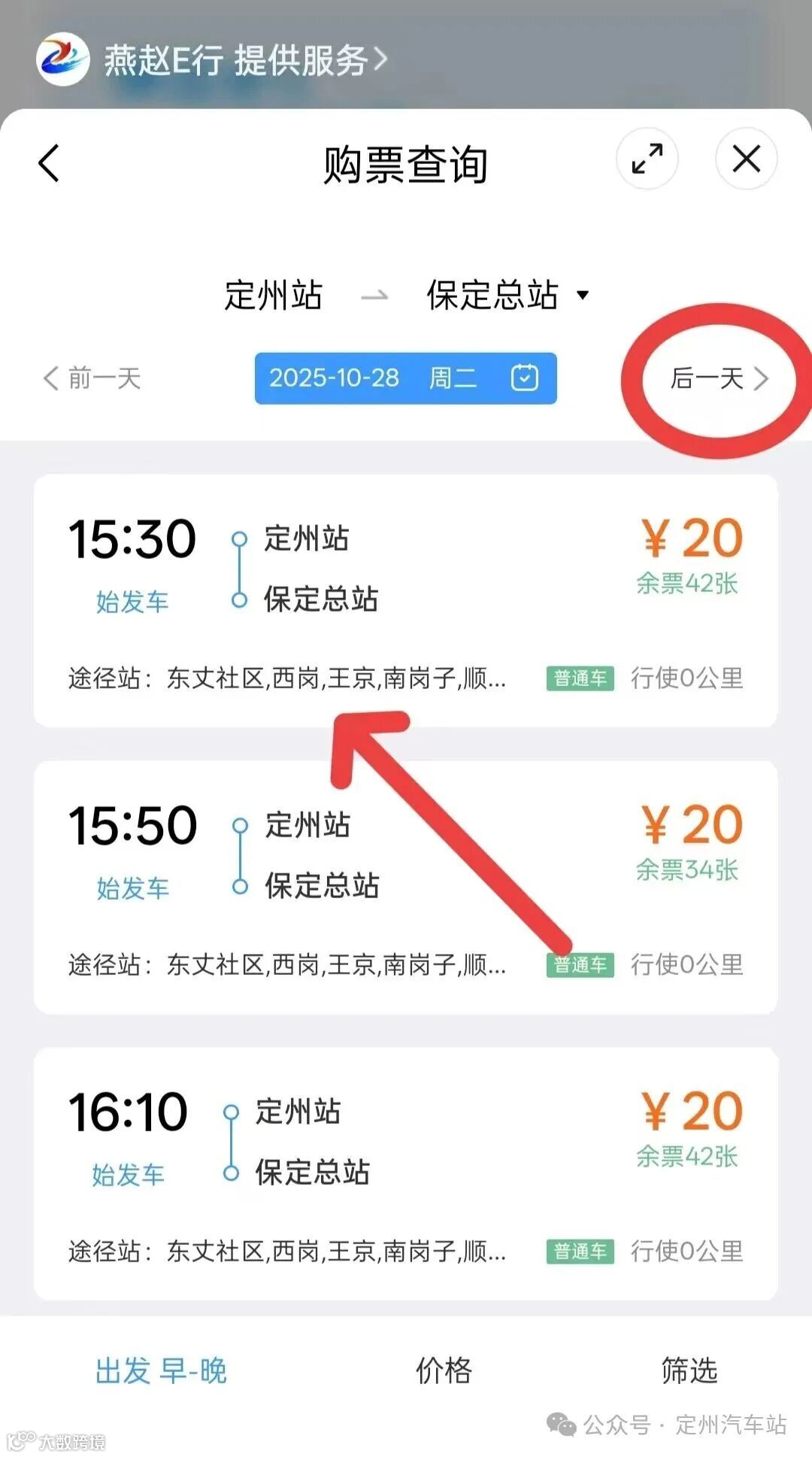Click the 普通车 tag on the 15:30 trip
Screen dimensions: 812x1457
[579, 678]
